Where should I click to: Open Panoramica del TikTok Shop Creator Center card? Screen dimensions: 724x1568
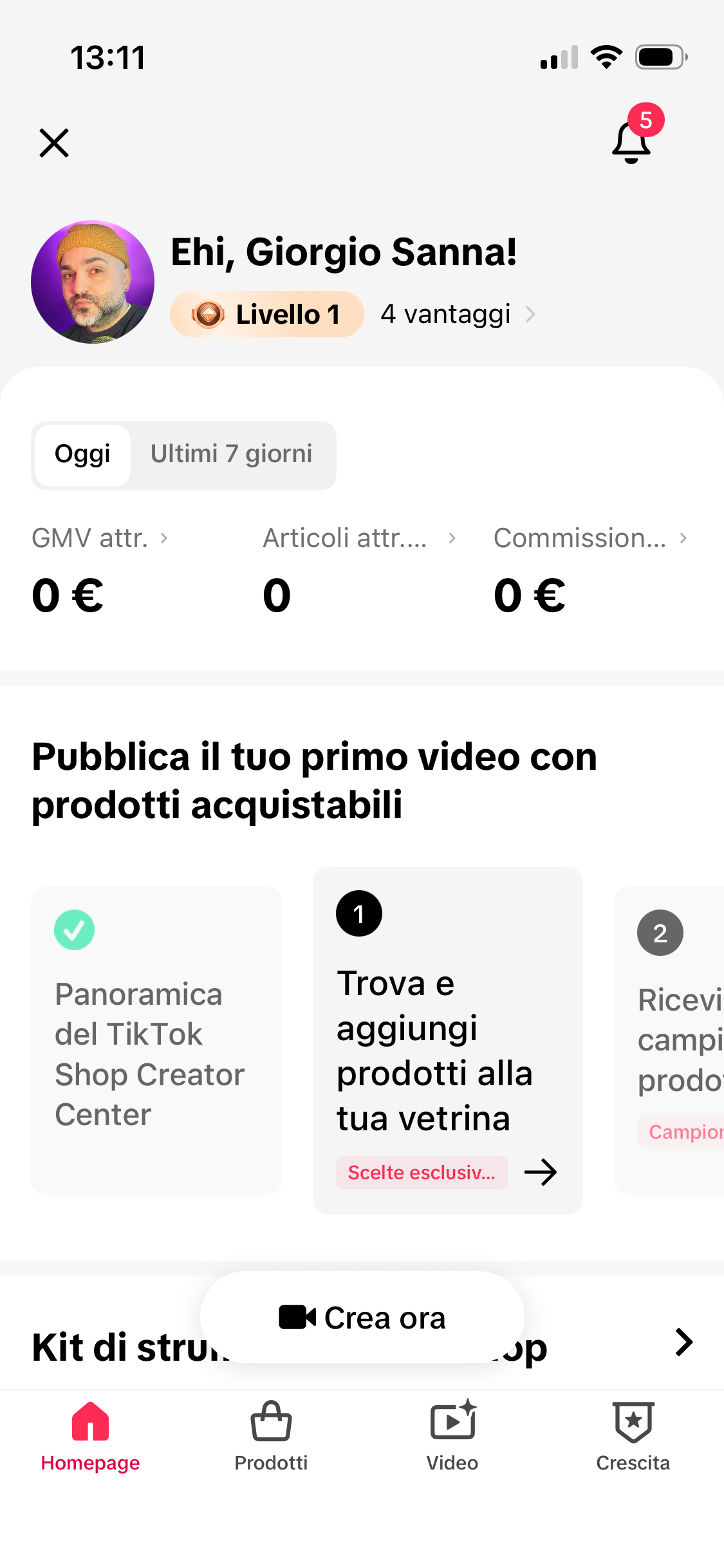[x=156, y=1040]
